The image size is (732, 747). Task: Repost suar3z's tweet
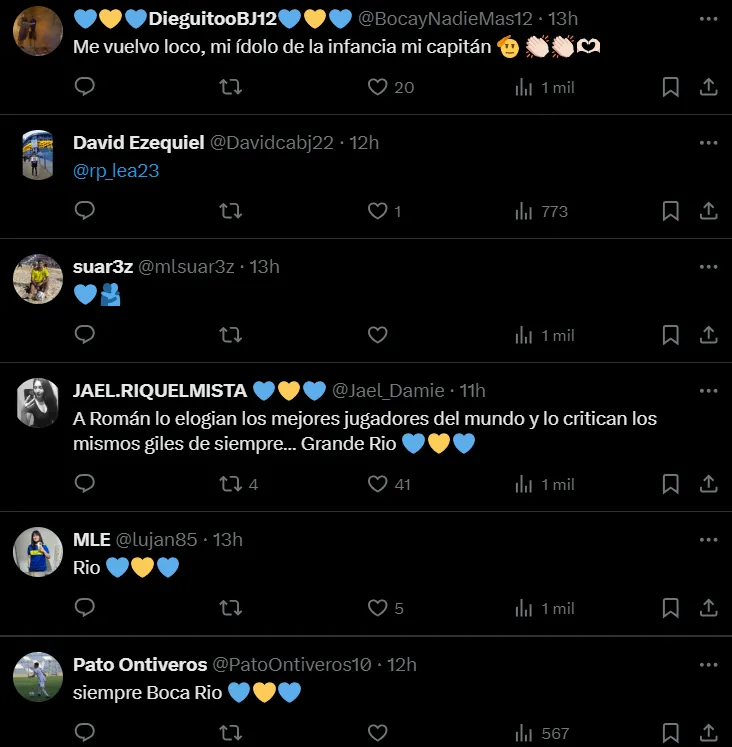pos(230,335)
